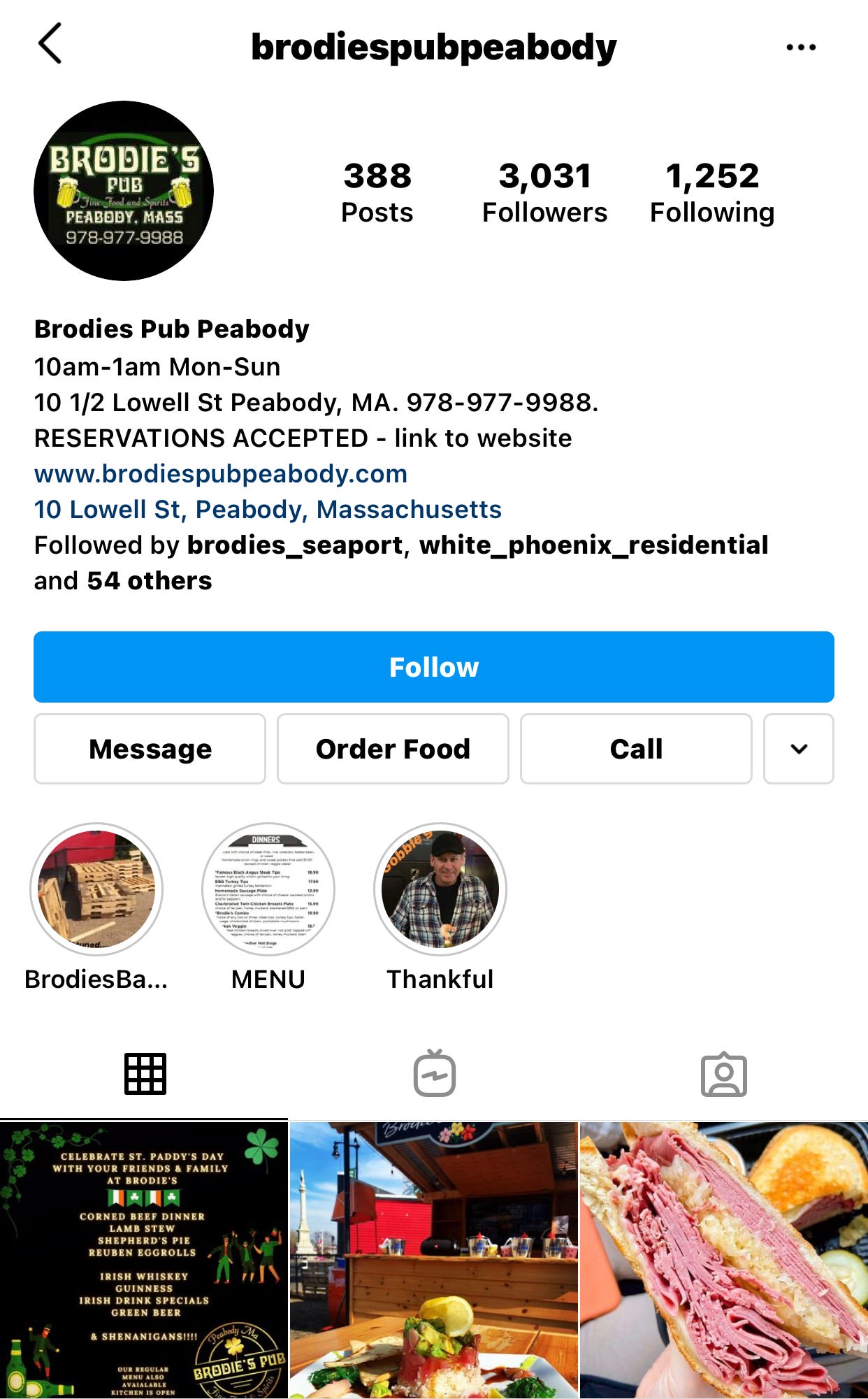868x1399 pixels.
Task: Go back with the arrow icon
Action: click(x=50, y=43)
